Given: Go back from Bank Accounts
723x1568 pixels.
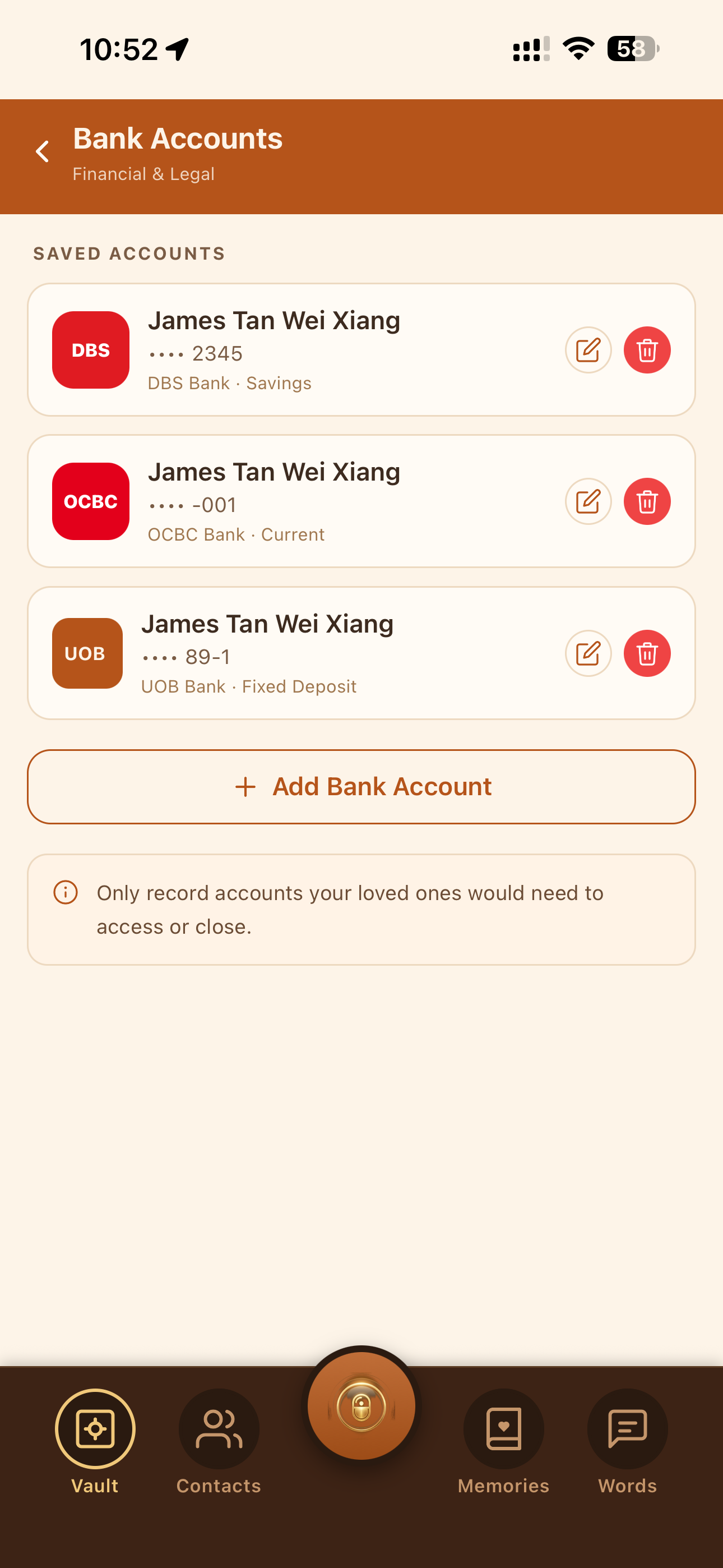Looking at the screenshot, I should coord(43,151).
